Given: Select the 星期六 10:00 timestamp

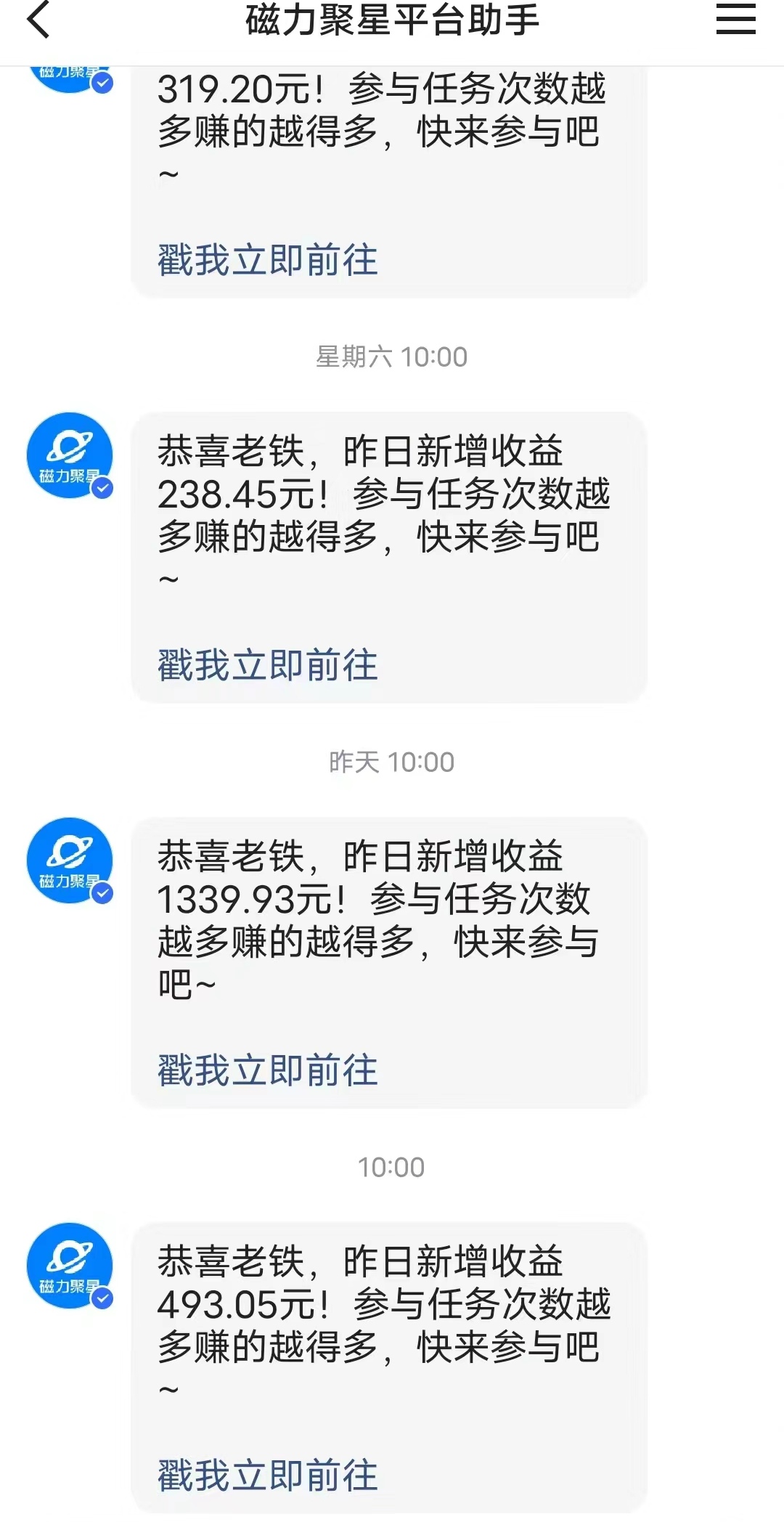Looking at the screenshot, I should pos(392,356).
